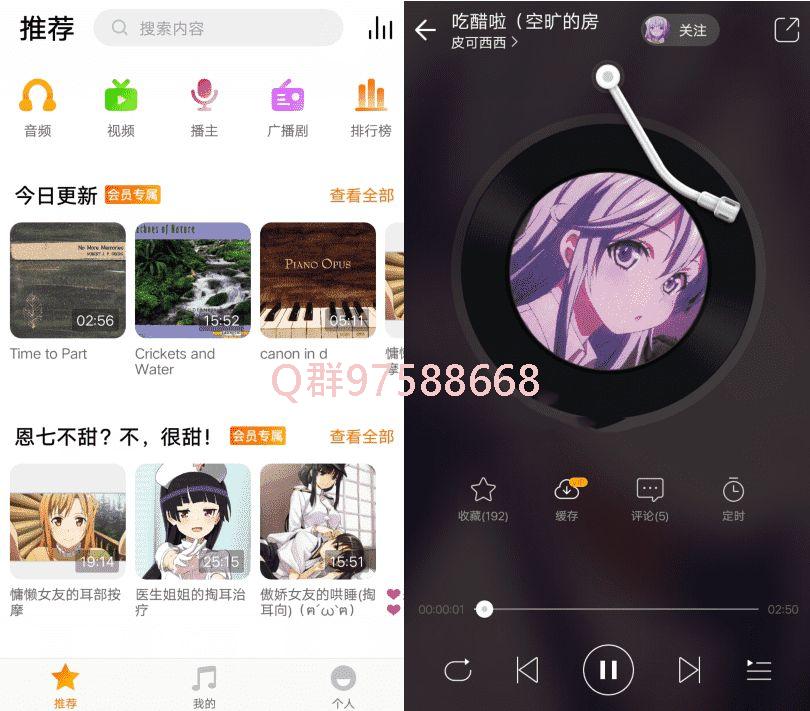Open the now-playing equalizer icon

[380, 28]
